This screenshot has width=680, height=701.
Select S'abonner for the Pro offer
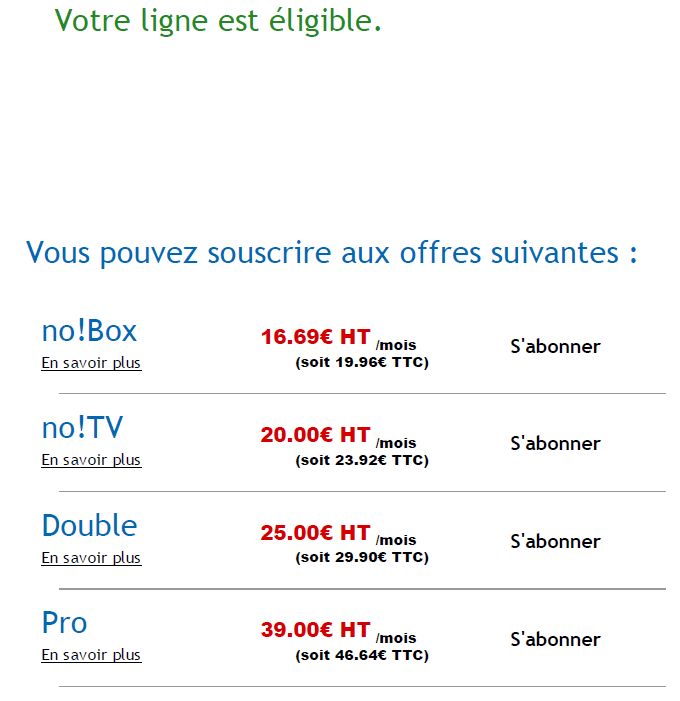(x=555, y=639)
